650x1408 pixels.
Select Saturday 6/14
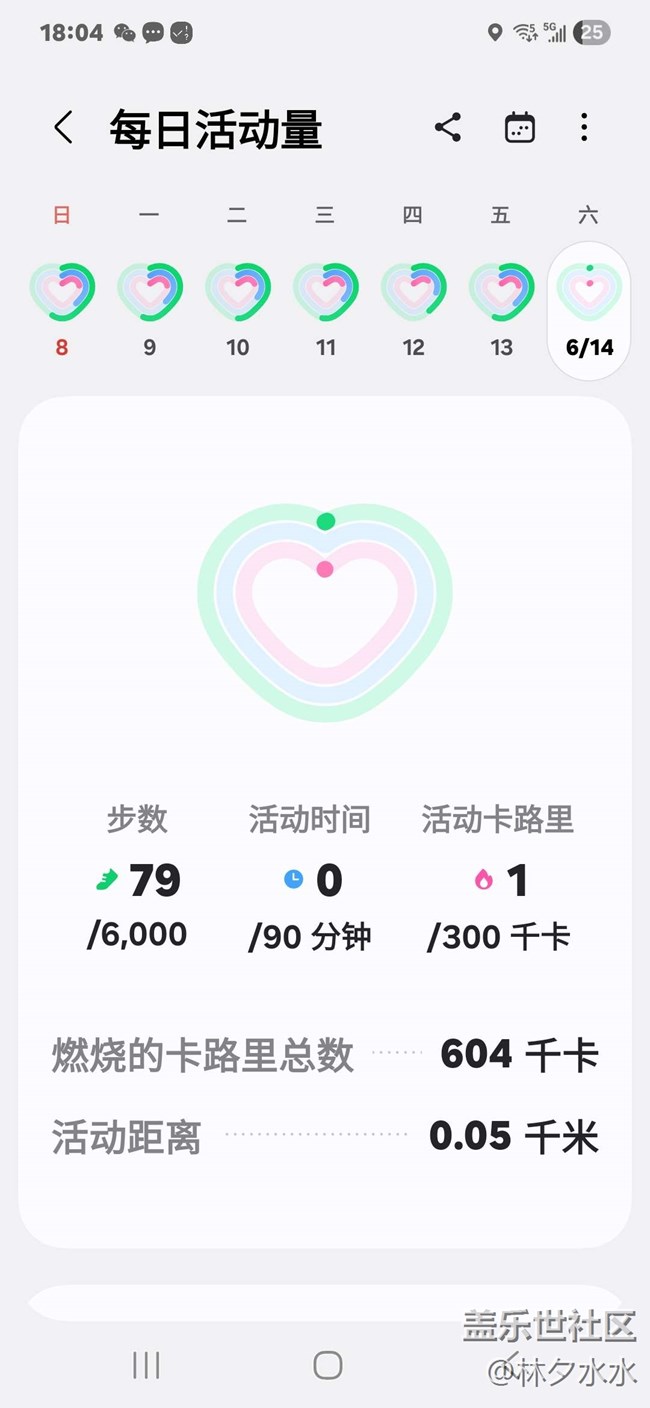click(x=590, y=311)
